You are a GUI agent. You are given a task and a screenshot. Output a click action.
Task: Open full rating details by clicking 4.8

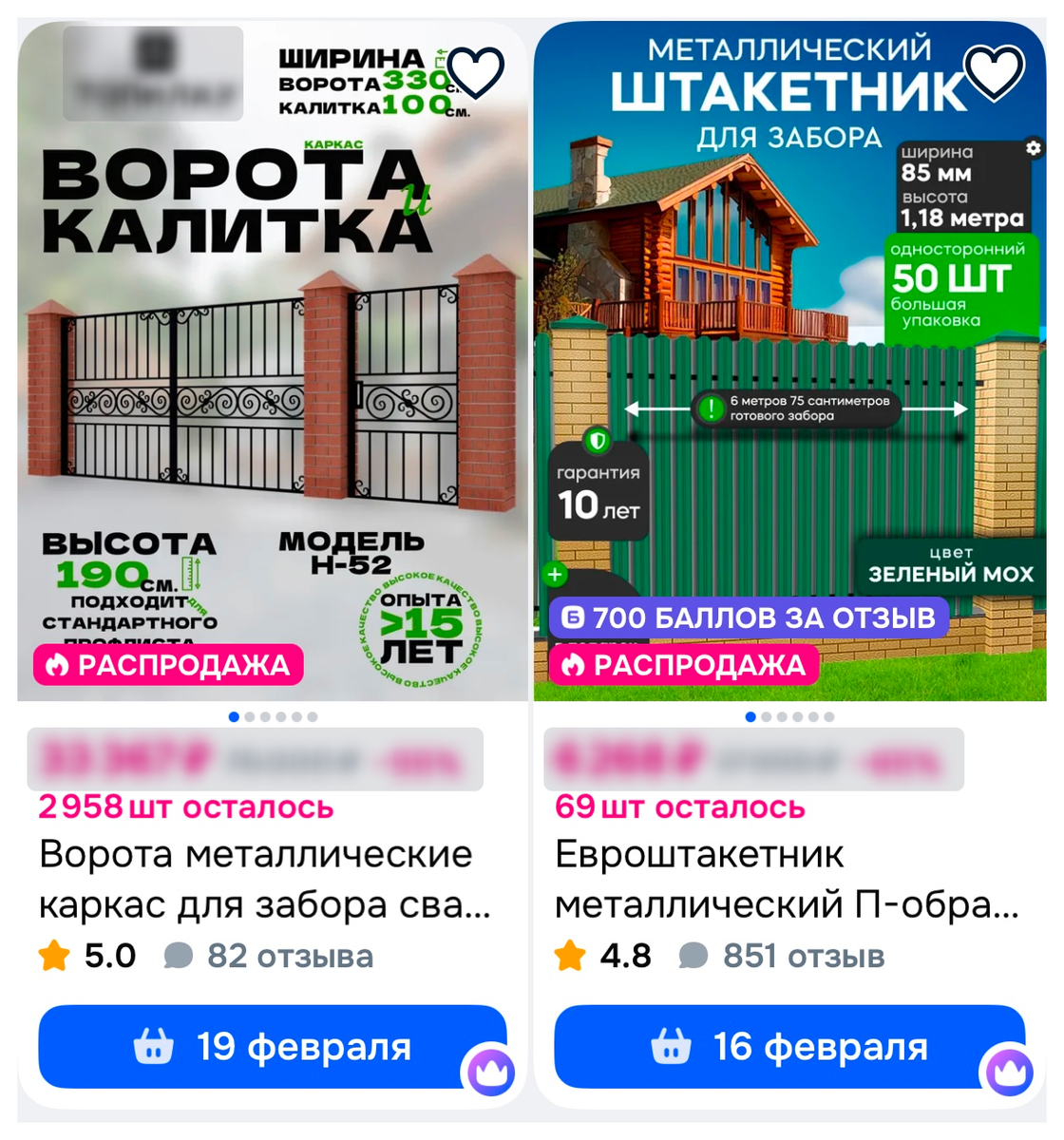tap(626, 957)
